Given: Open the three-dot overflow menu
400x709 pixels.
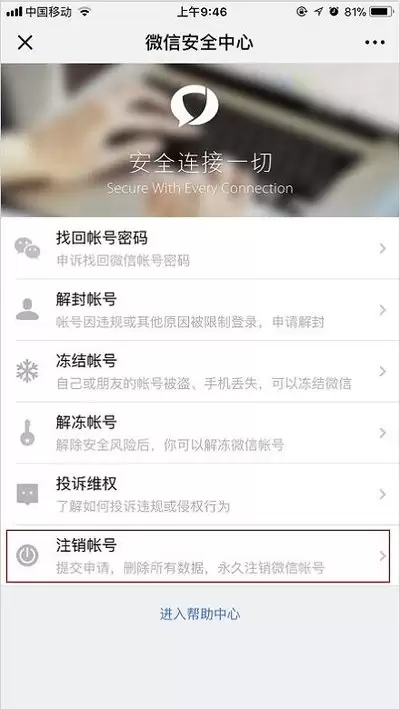Looking at the screenshot, I should coord(375,43).
